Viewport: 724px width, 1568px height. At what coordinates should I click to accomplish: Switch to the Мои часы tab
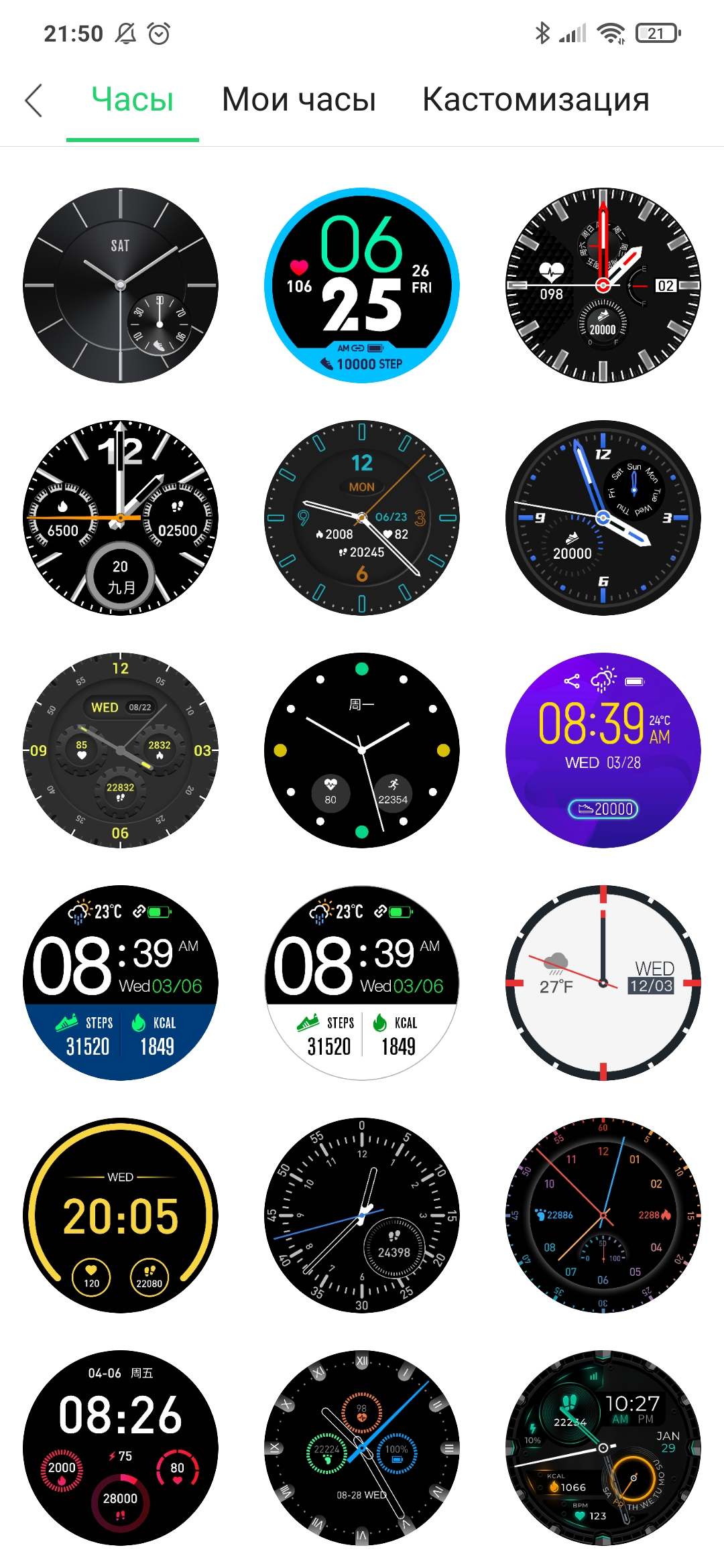tap(298, 101)
